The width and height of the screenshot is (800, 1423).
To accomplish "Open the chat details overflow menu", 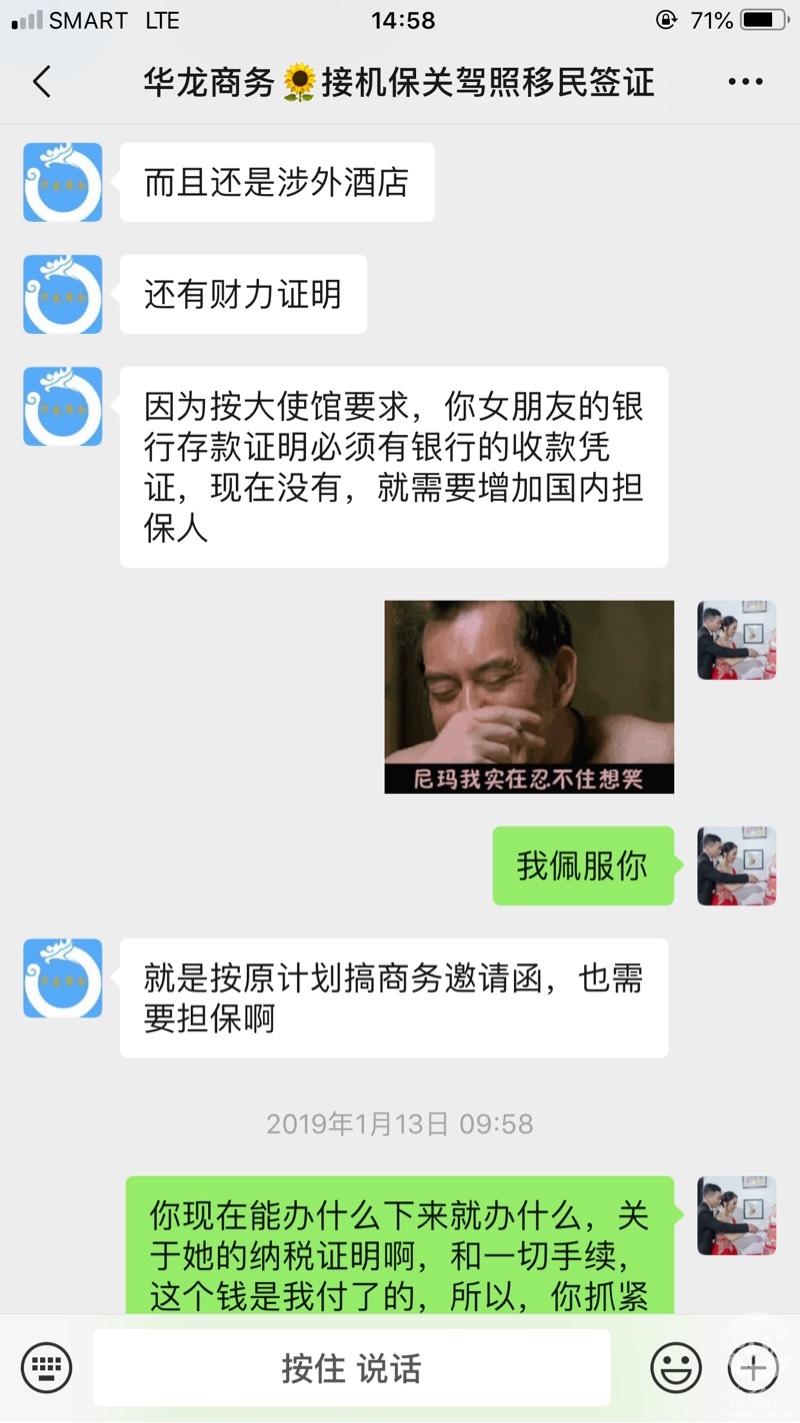I will click(746, 82).
